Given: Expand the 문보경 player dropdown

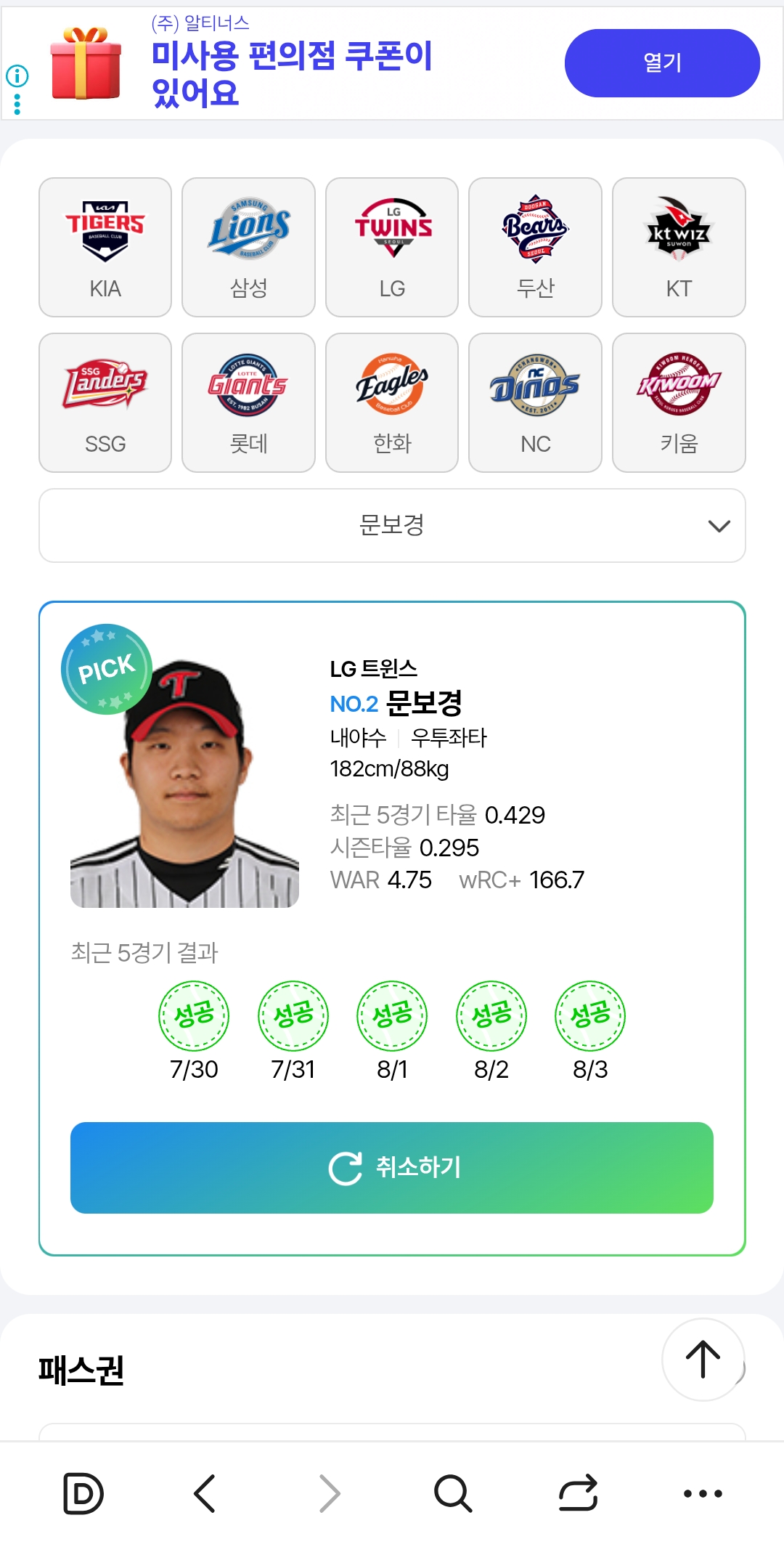Looking at the screenshot, I should tap(392, 525).
